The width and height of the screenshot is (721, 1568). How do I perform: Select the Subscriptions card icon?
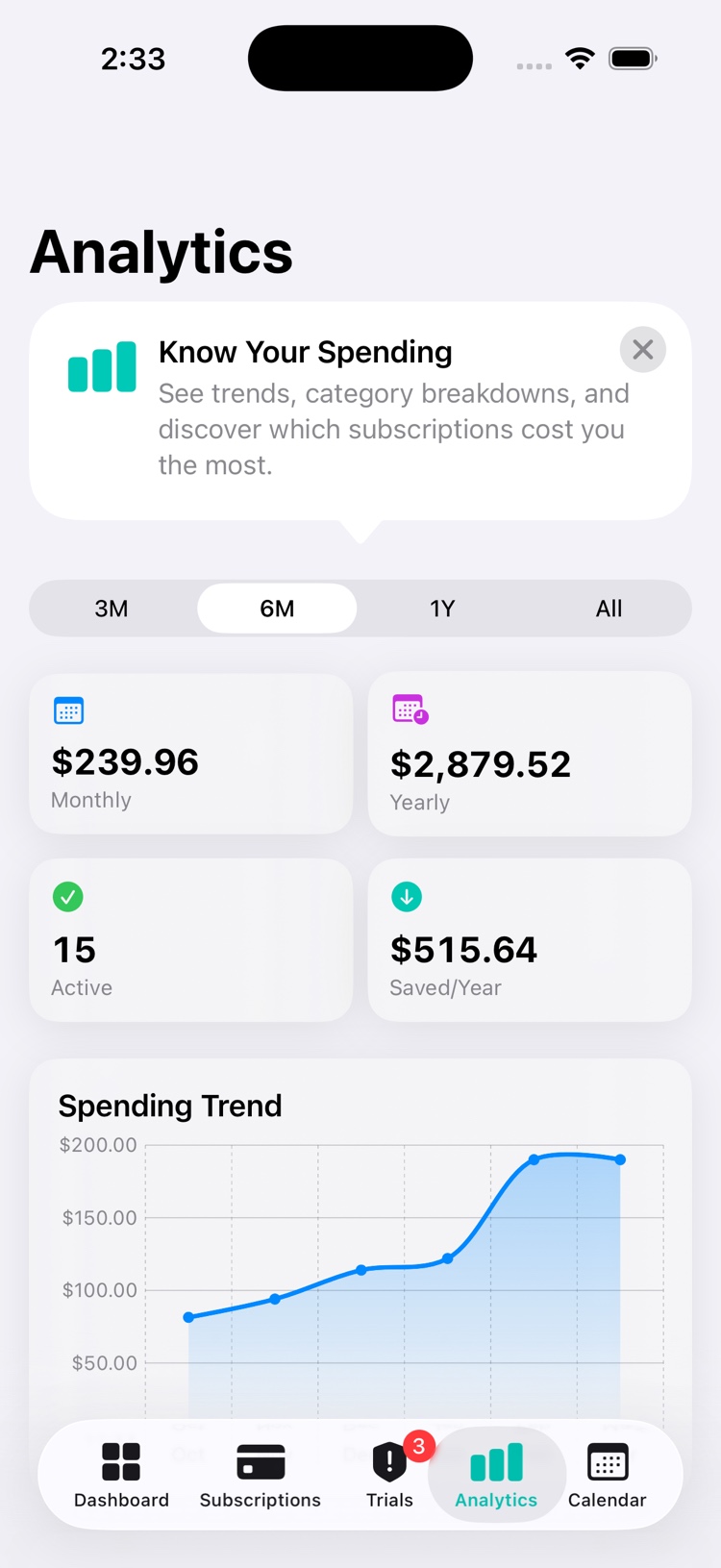(260, 1473)
